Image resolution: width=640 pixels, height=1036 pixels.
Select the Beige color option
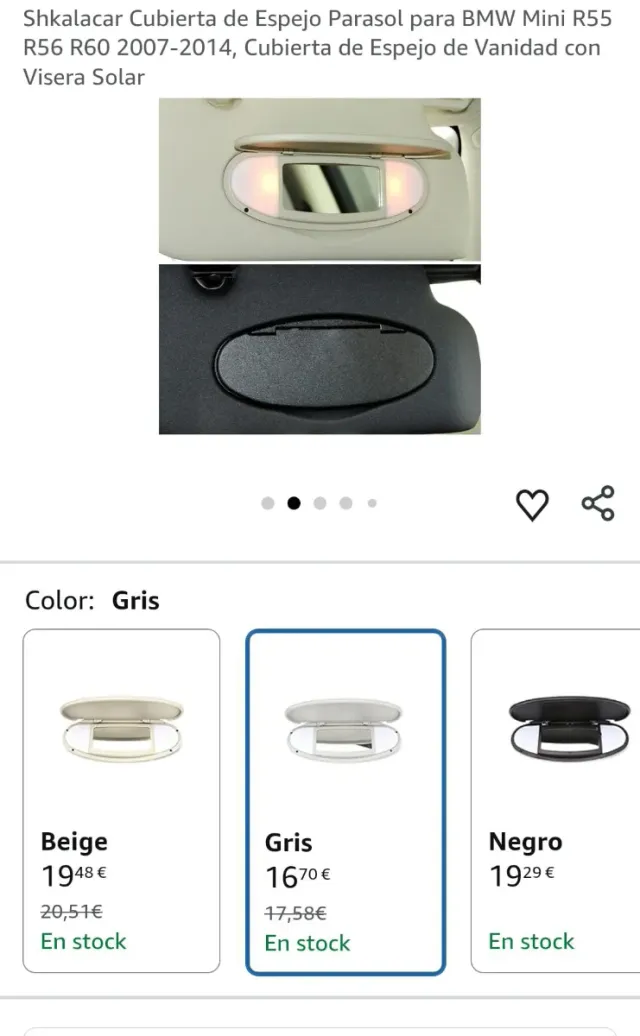(121, 800)
